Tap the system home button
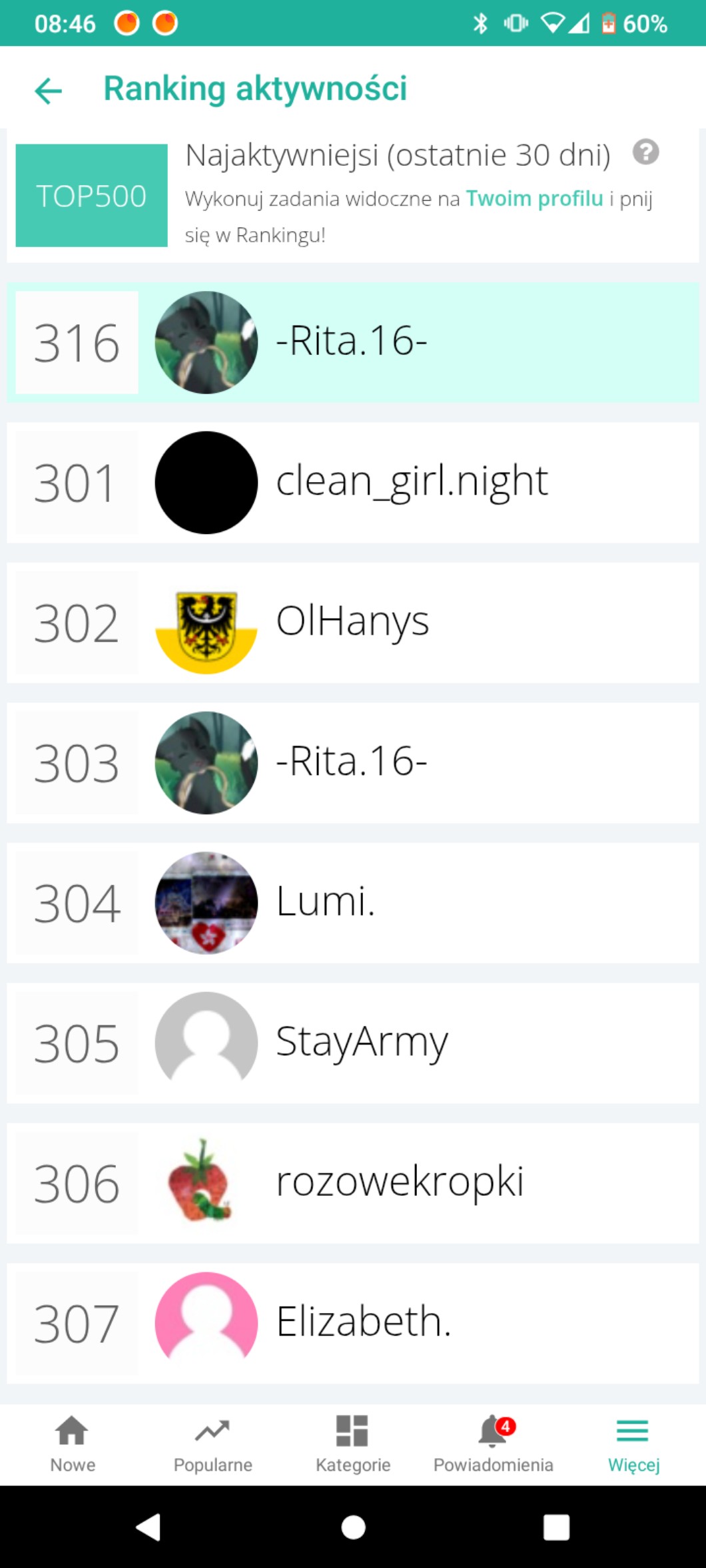 click(353, 1527)
